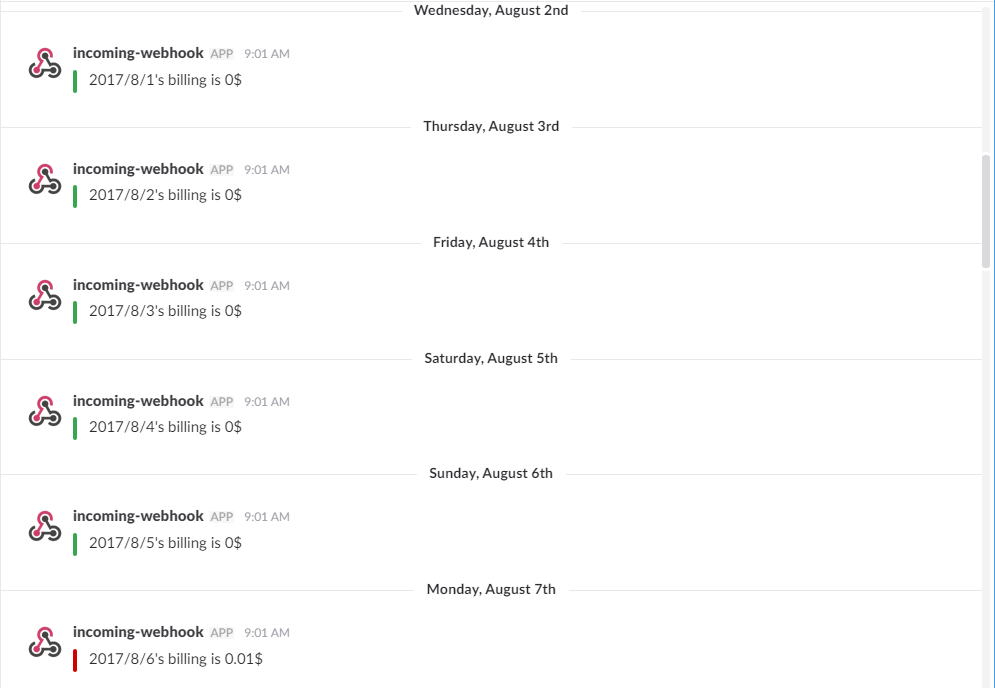Open incoming-webhook profile on 2017/8/1 billing message
This screenshot has height=688, width=995.
(x=138, y=53)
